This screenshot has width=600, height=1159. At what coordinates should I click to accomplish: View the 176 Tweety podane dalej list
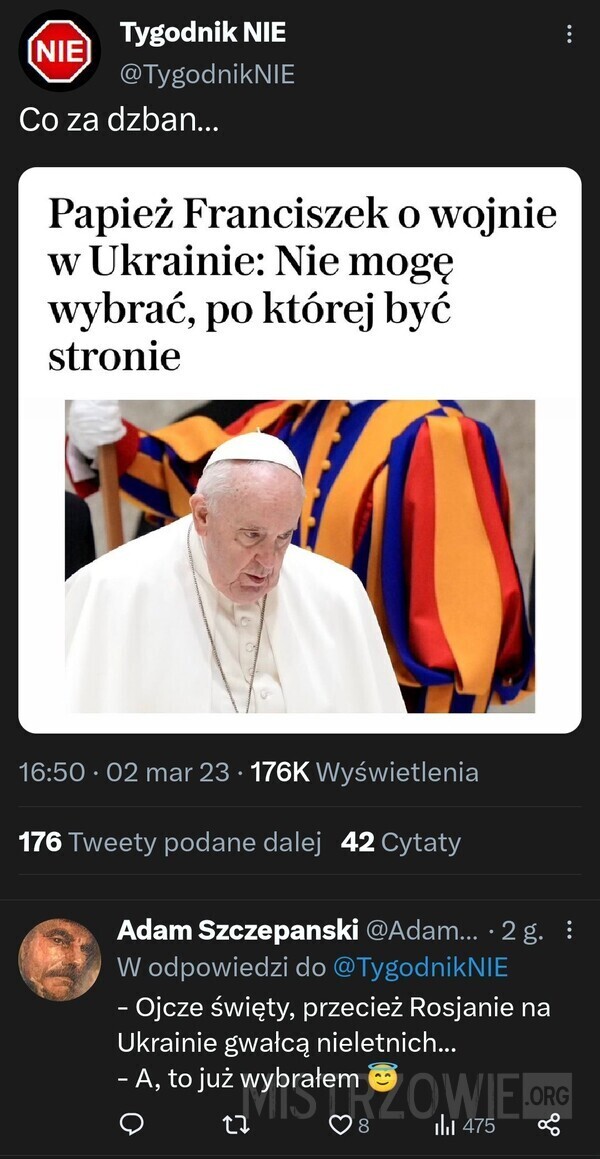click(x=170, y=842)
